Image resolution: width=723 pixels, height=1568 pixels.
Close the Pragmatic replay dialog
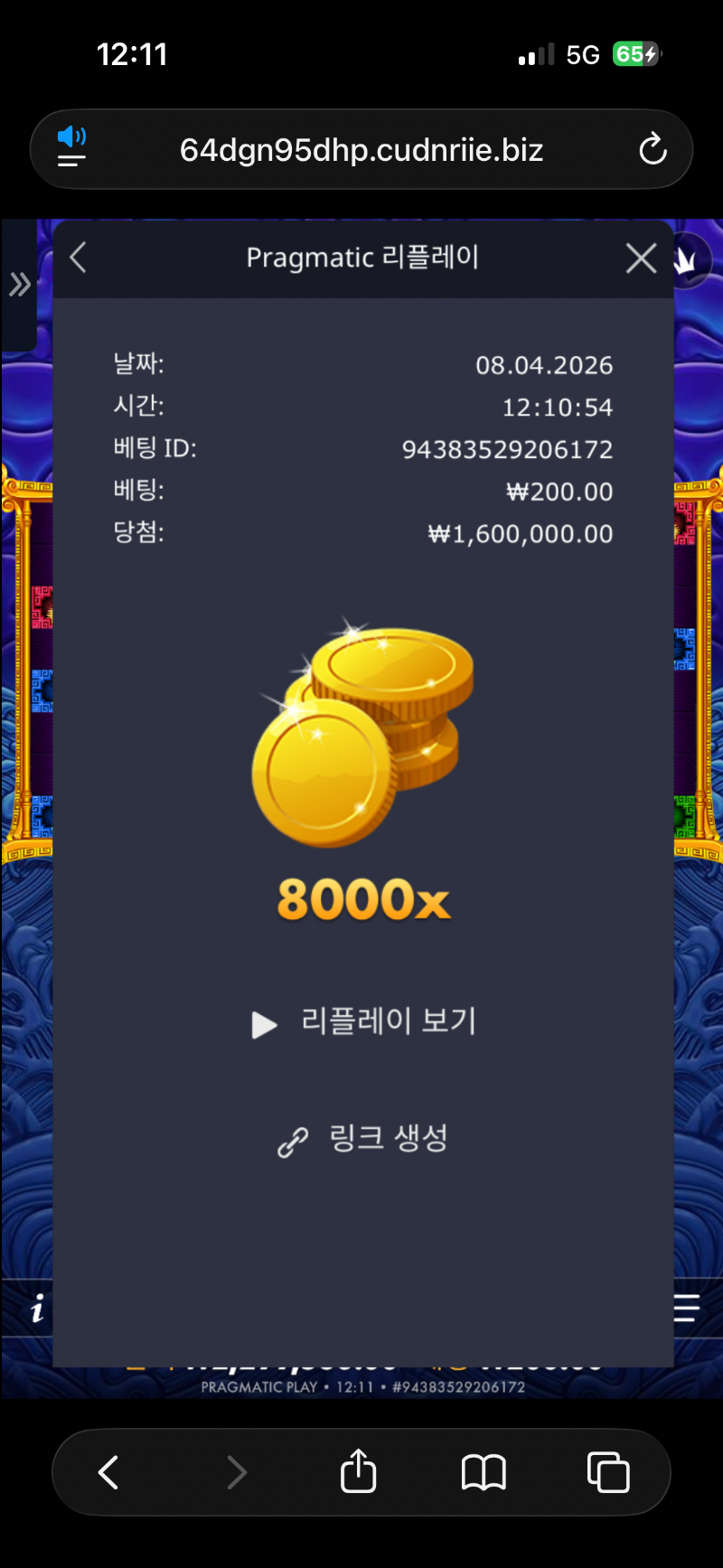click(x=641, y=258)
